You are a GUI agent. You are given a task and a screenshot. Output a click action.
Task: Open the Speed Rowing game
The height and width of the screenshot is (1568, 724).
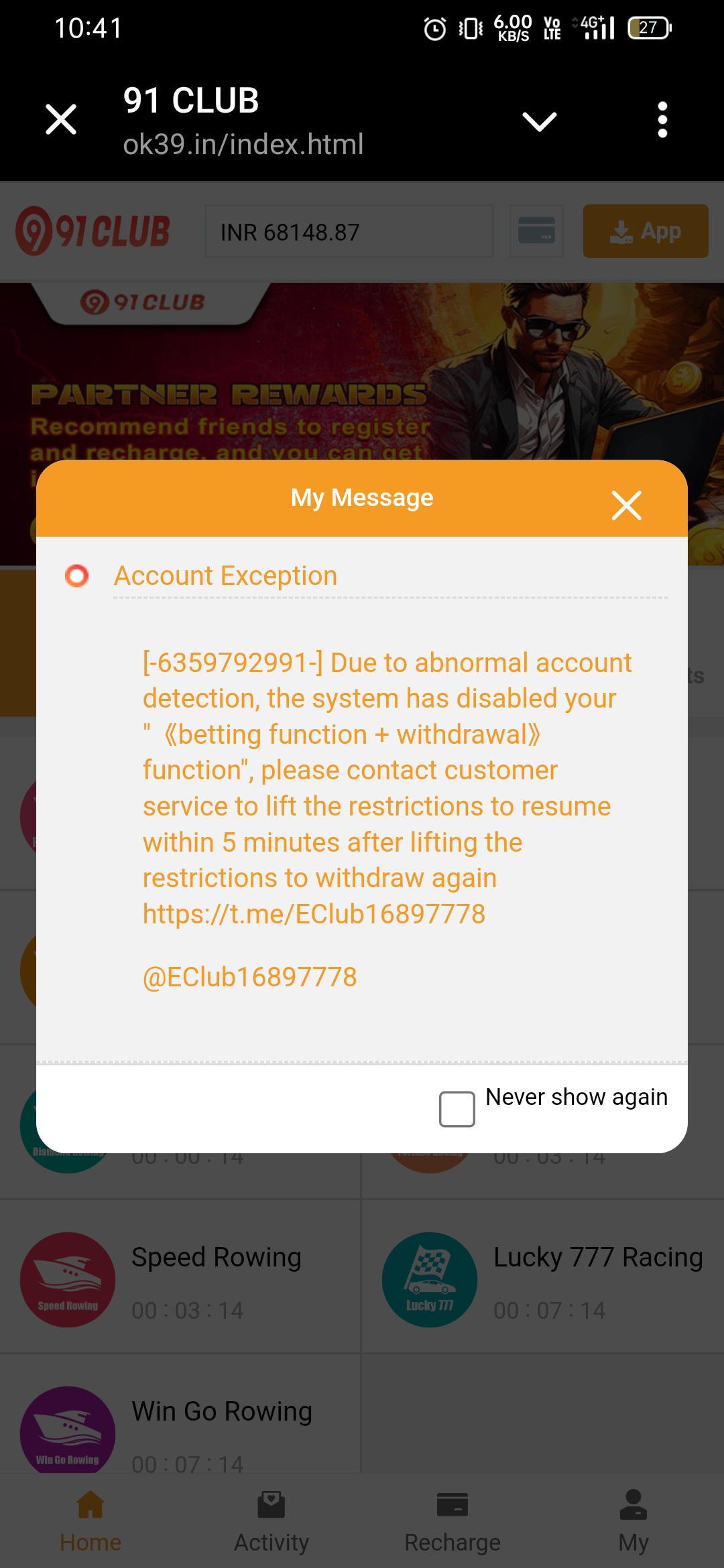tap(181, 1280)
